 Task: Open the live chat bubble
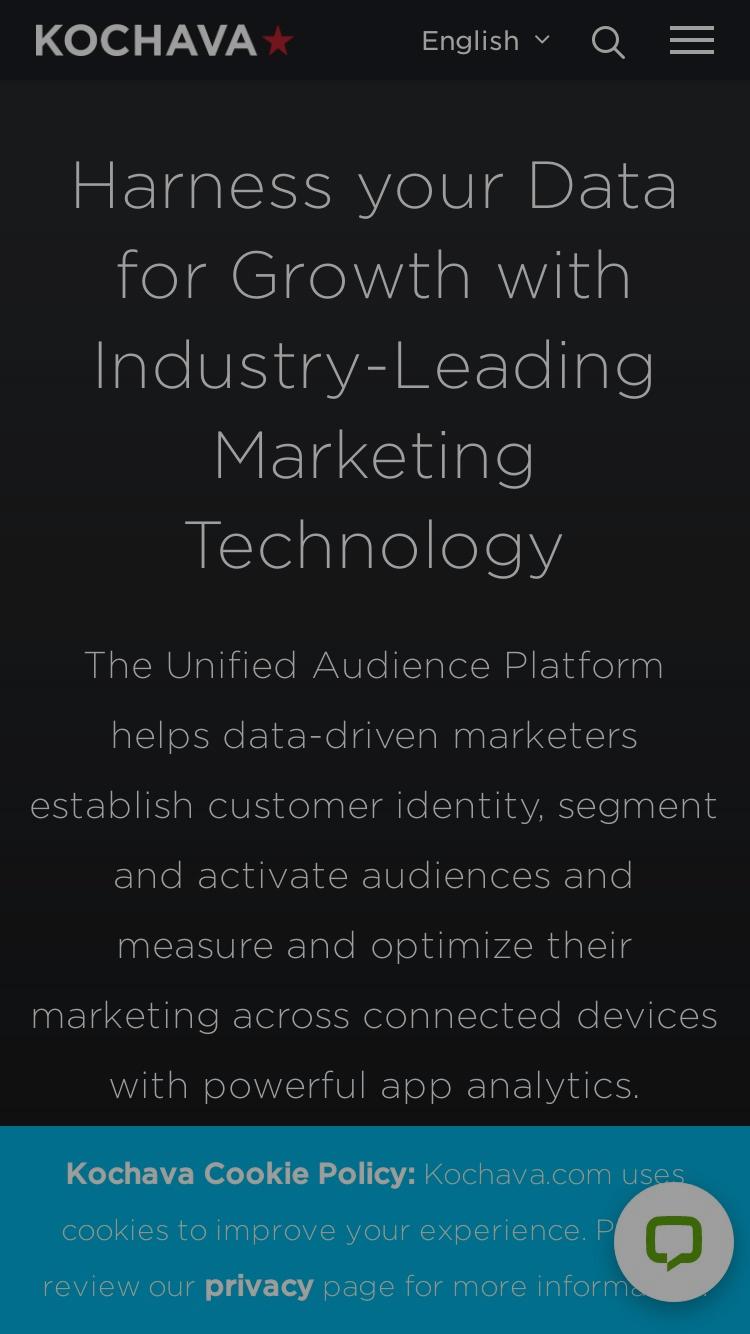(674, 1242)
